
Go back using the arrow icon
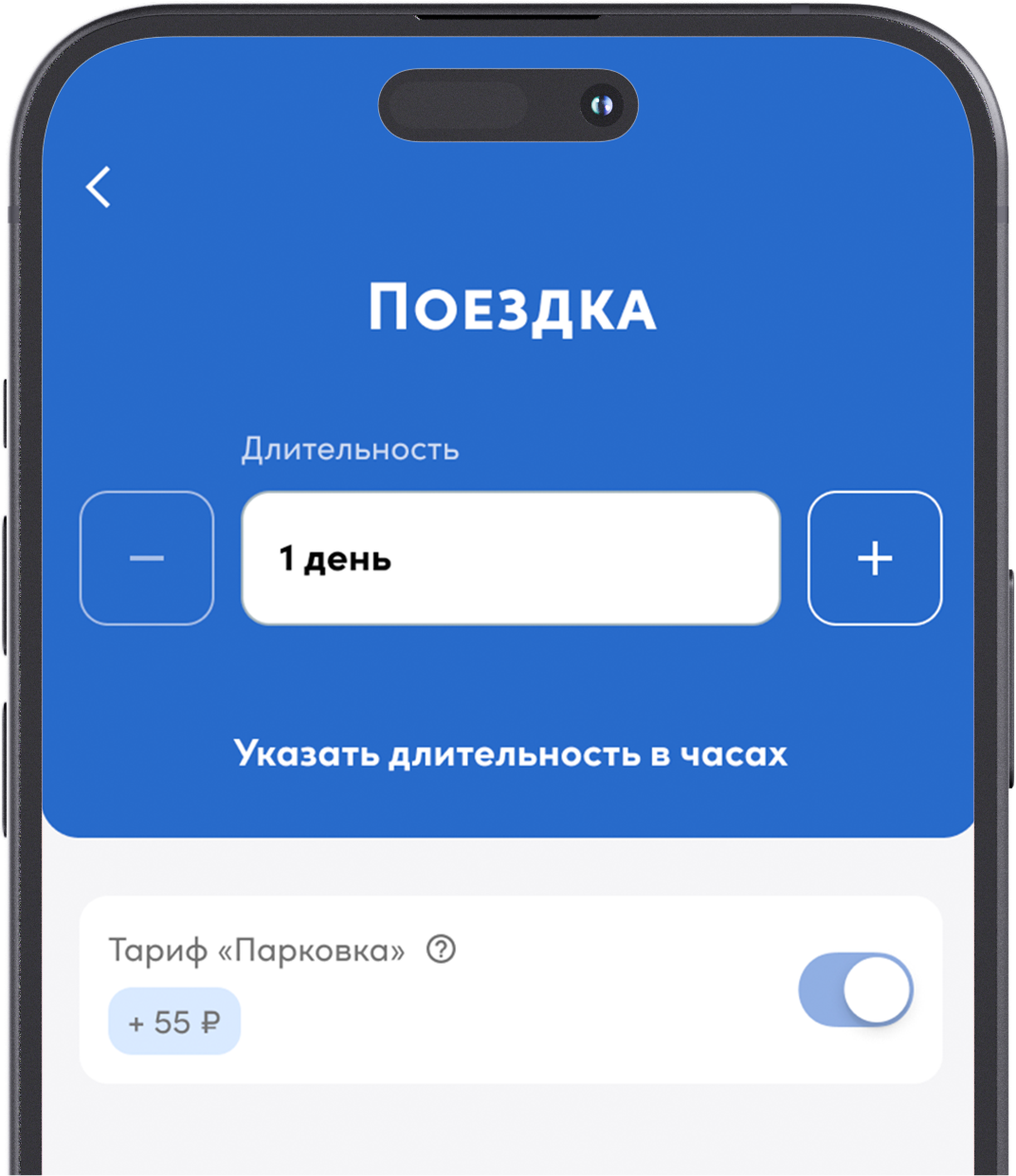99,187
